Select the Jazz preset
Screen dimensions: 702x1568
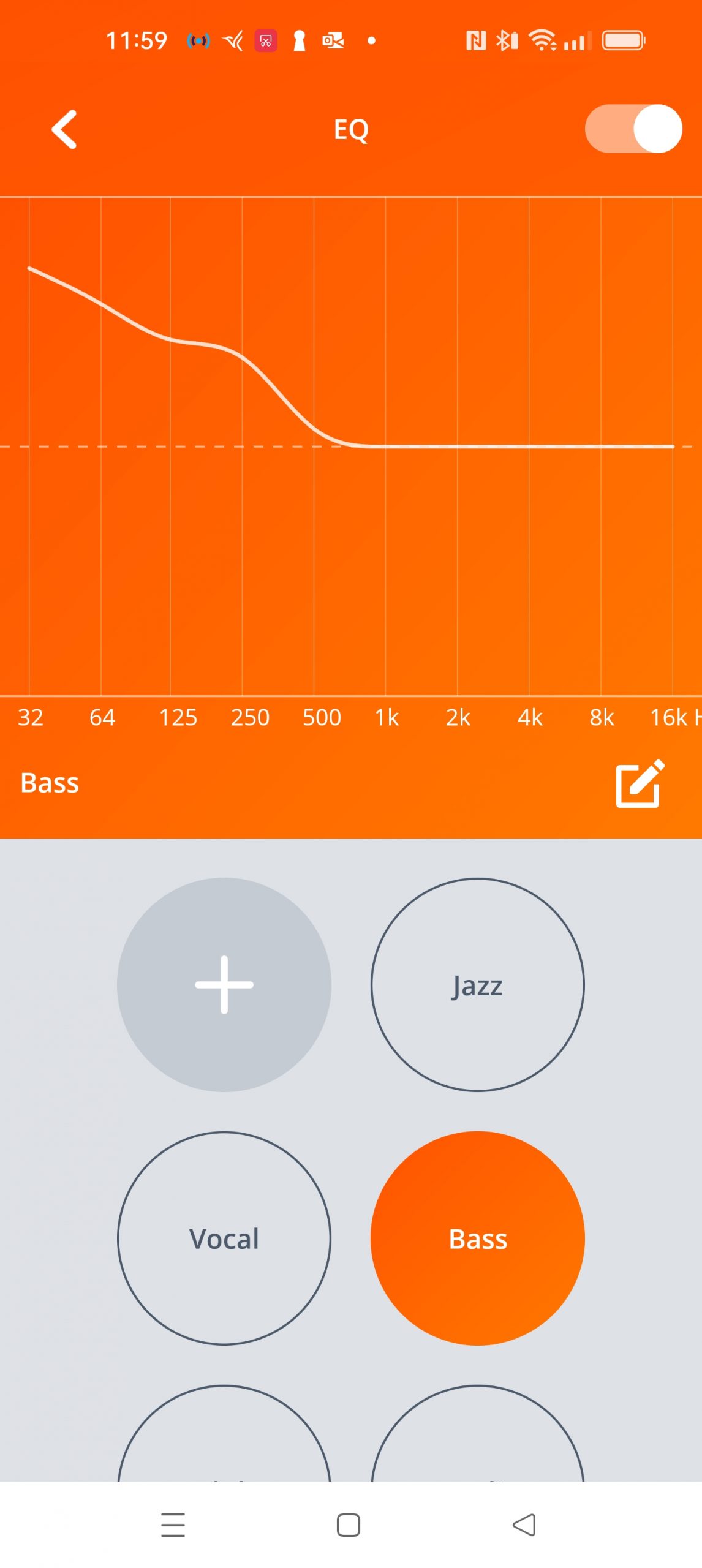(477, 984)
